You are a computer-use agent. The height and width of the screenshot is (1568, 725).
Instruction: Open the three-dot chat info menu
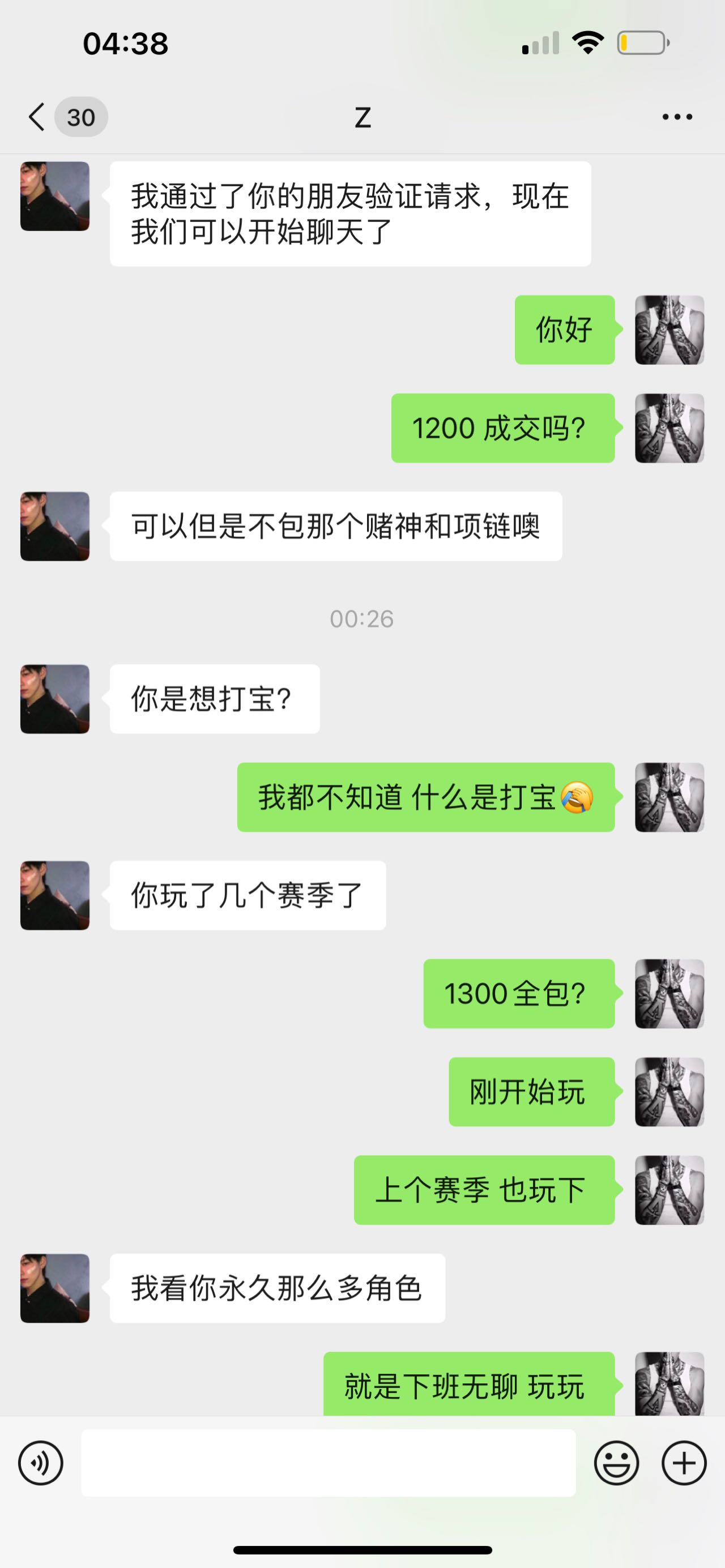coord(677,117)
